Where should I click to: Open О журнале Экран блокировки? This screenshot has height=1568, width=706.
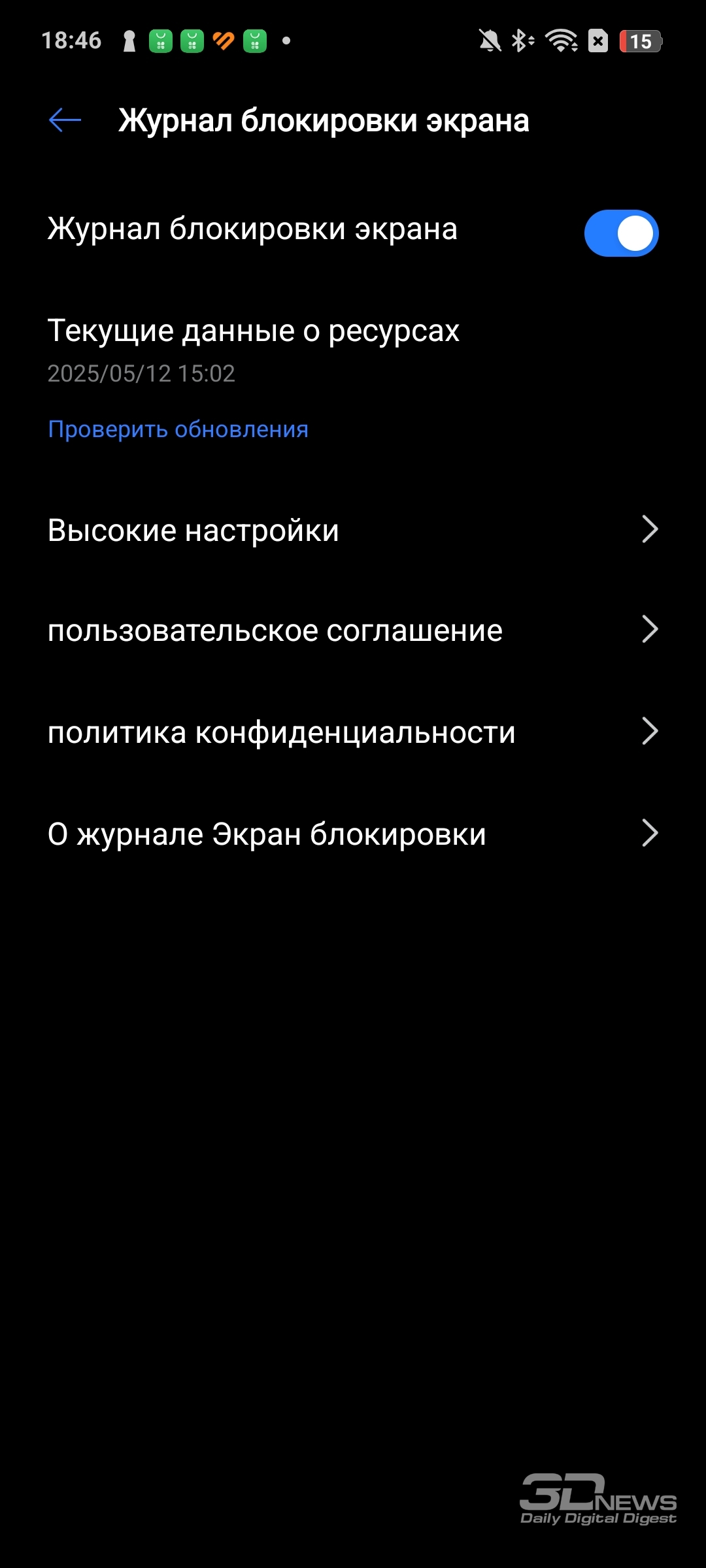click(353, 834)
